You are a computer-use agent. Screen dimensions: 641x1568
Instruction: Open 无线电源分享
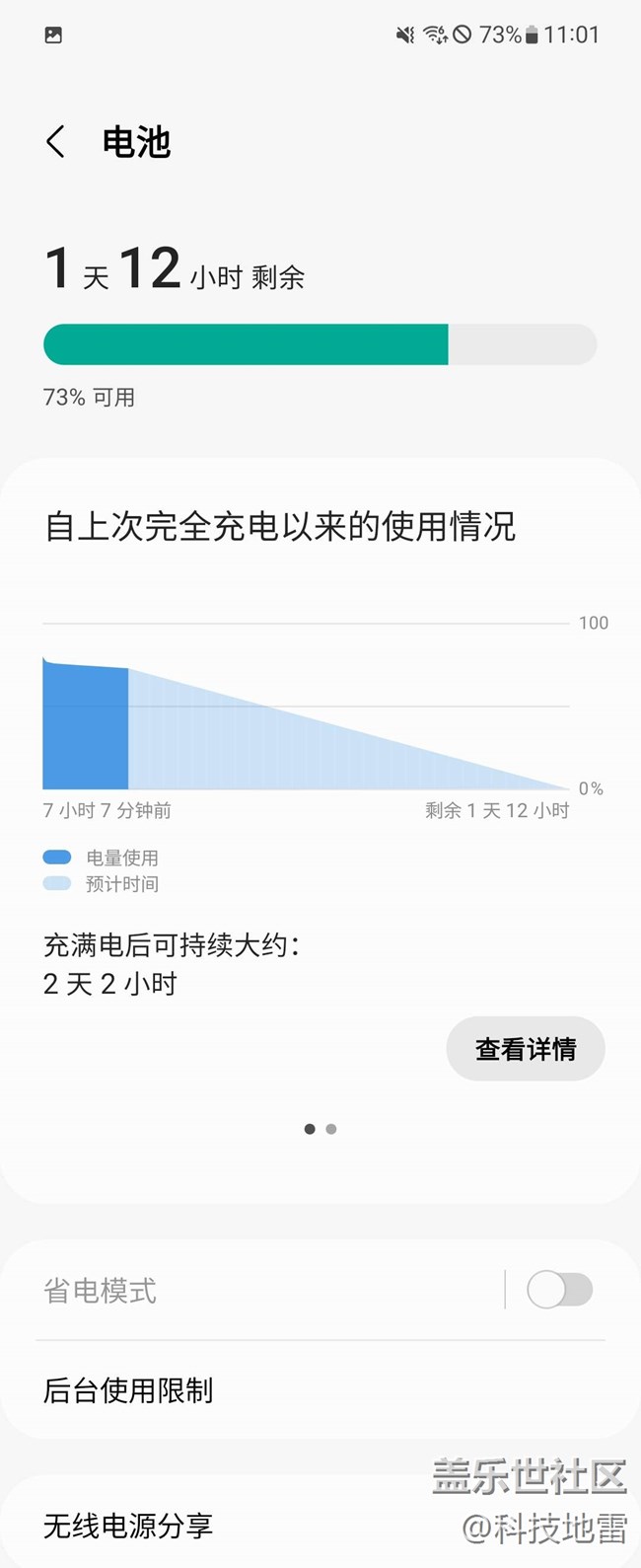tap(320, 1526)
